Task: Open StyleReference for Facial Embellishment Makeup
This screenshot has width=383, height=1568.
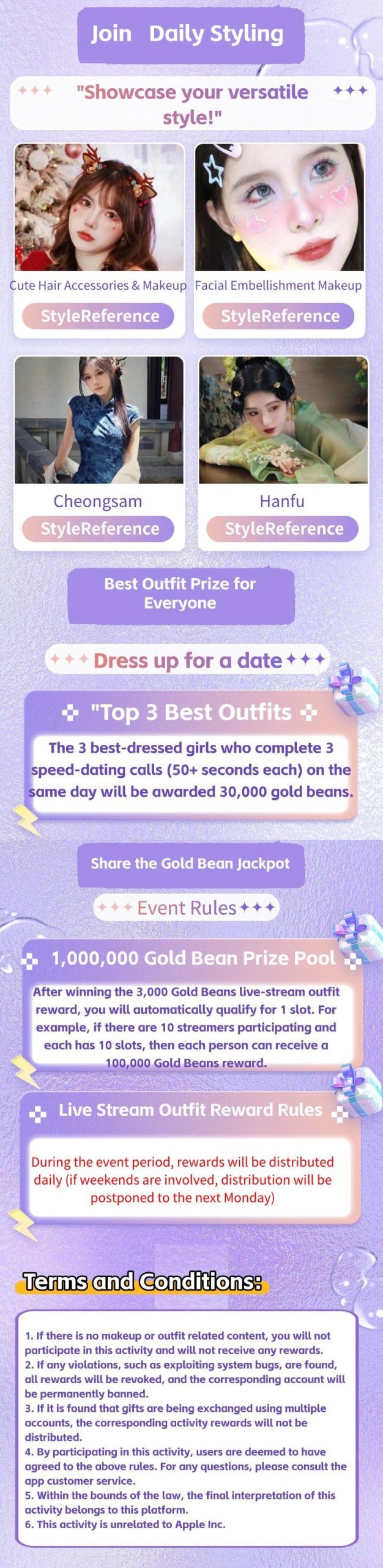Action: pyautogui.click(x=279, y=316)
